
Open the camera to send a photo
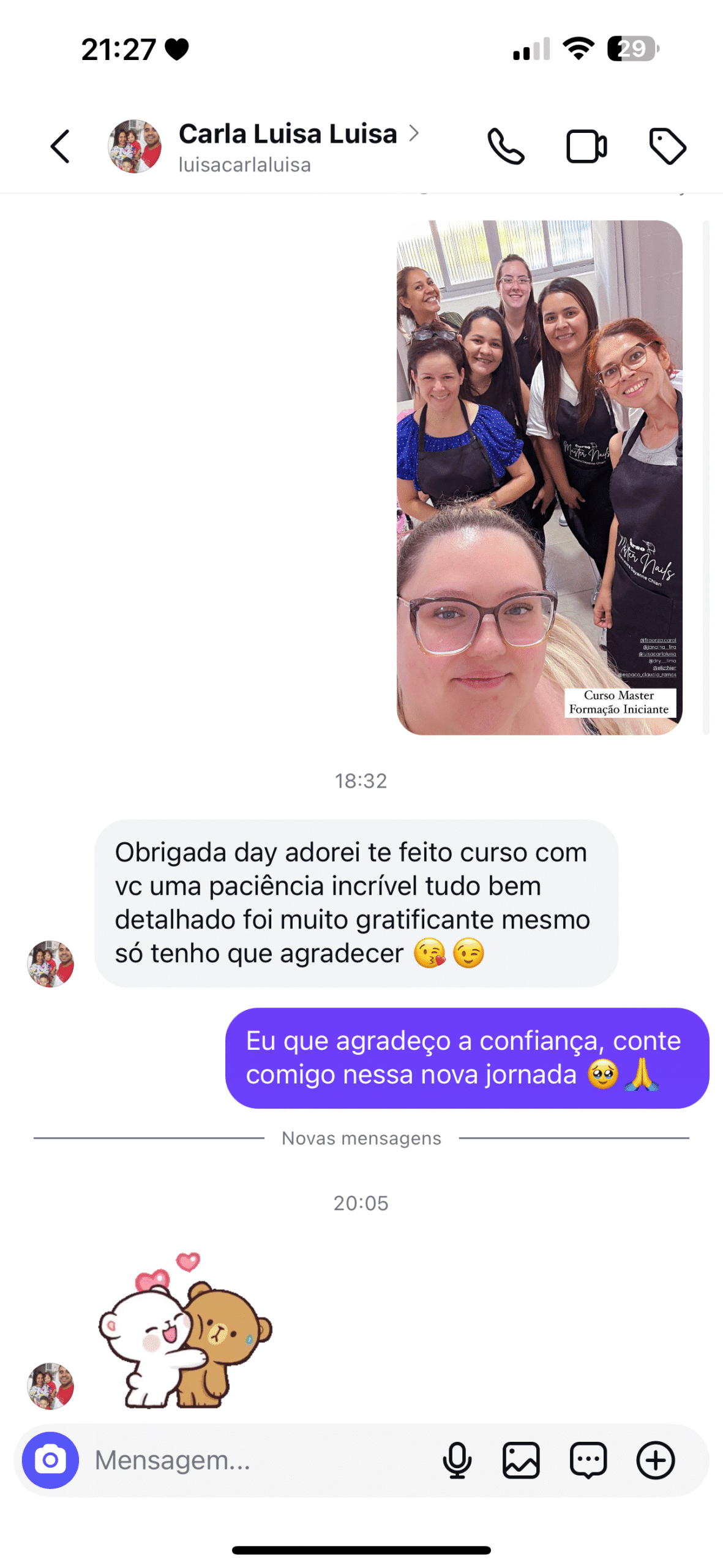[x=51, y=1460]
